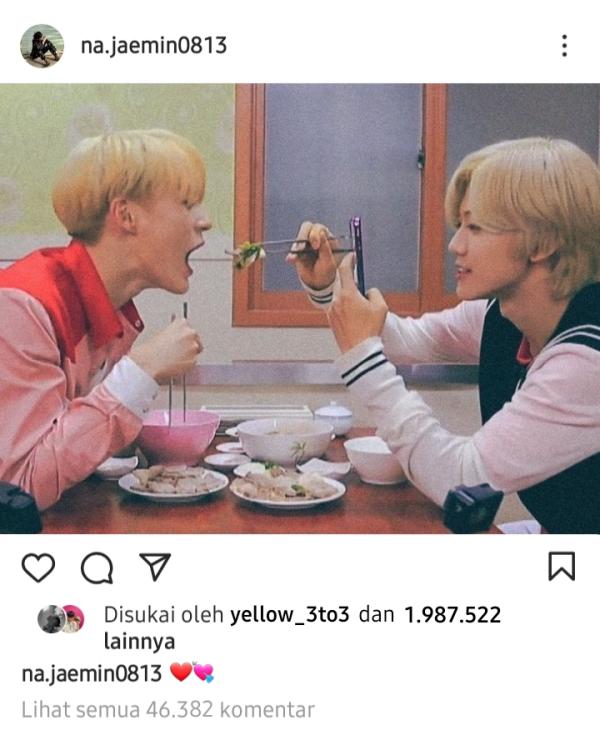Share the post using the paper plane icon

154,567
